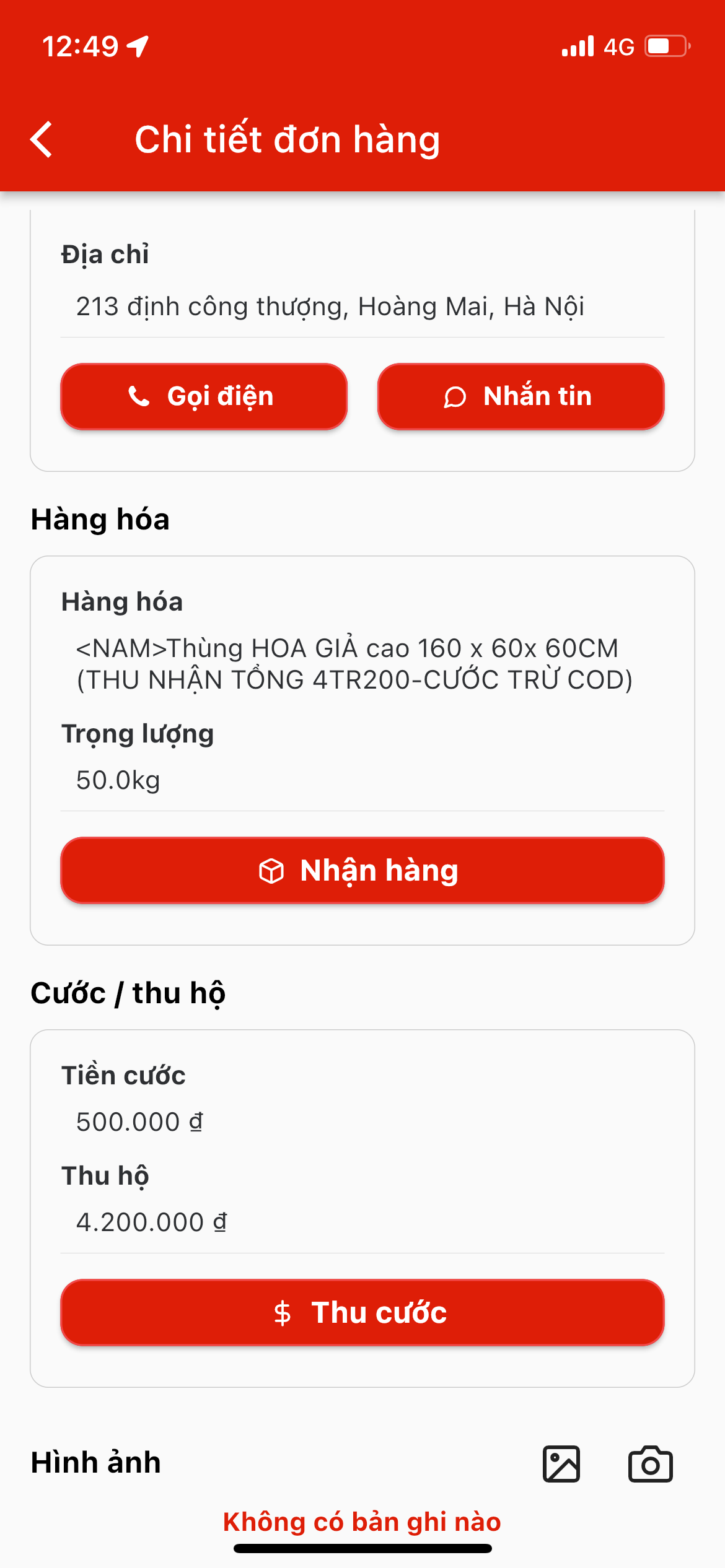Collect the fee with Thu cước
Screen dimensions: 725x1568
pos(362,1312)
